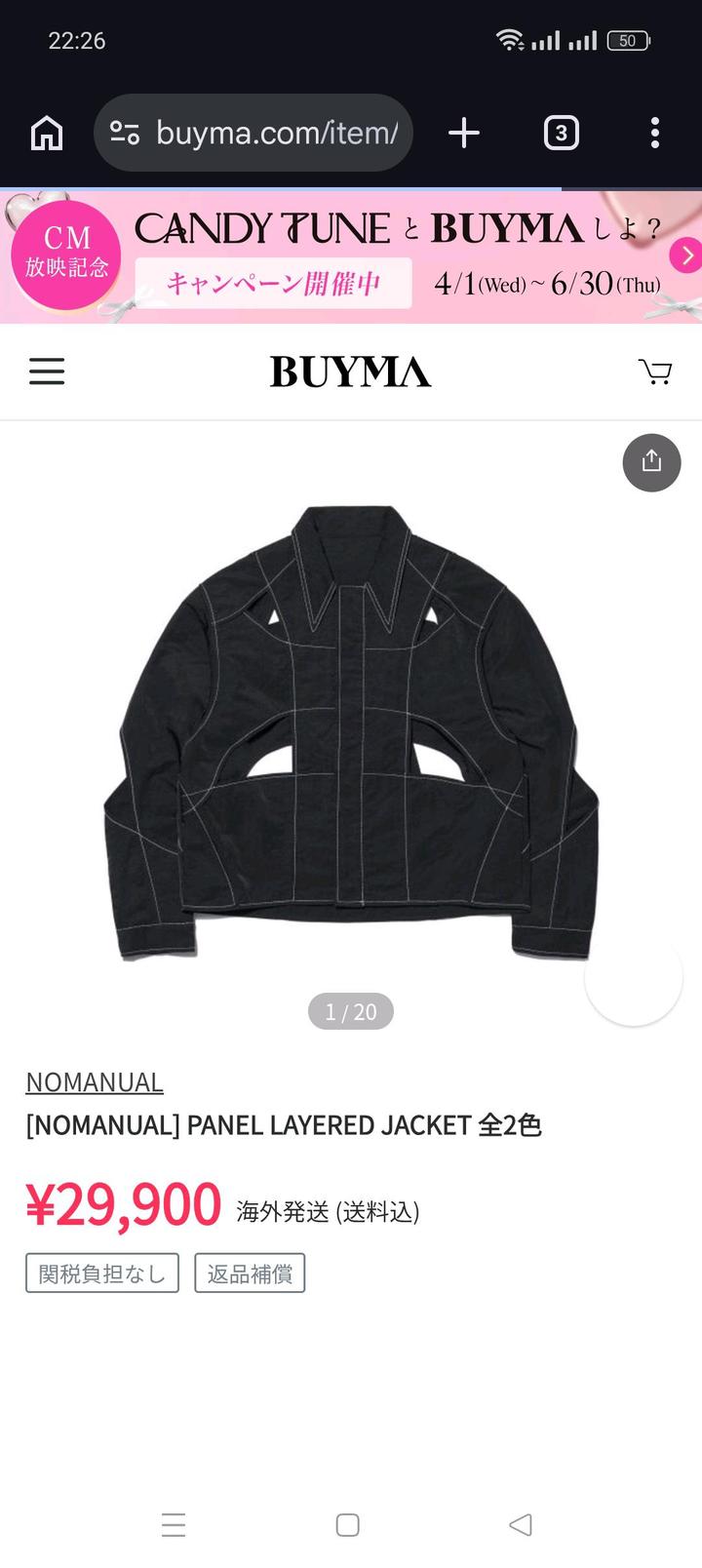This screenshot has width=702, height=1568.
Task: Go to the browser home page
Action: pos(47,133)
